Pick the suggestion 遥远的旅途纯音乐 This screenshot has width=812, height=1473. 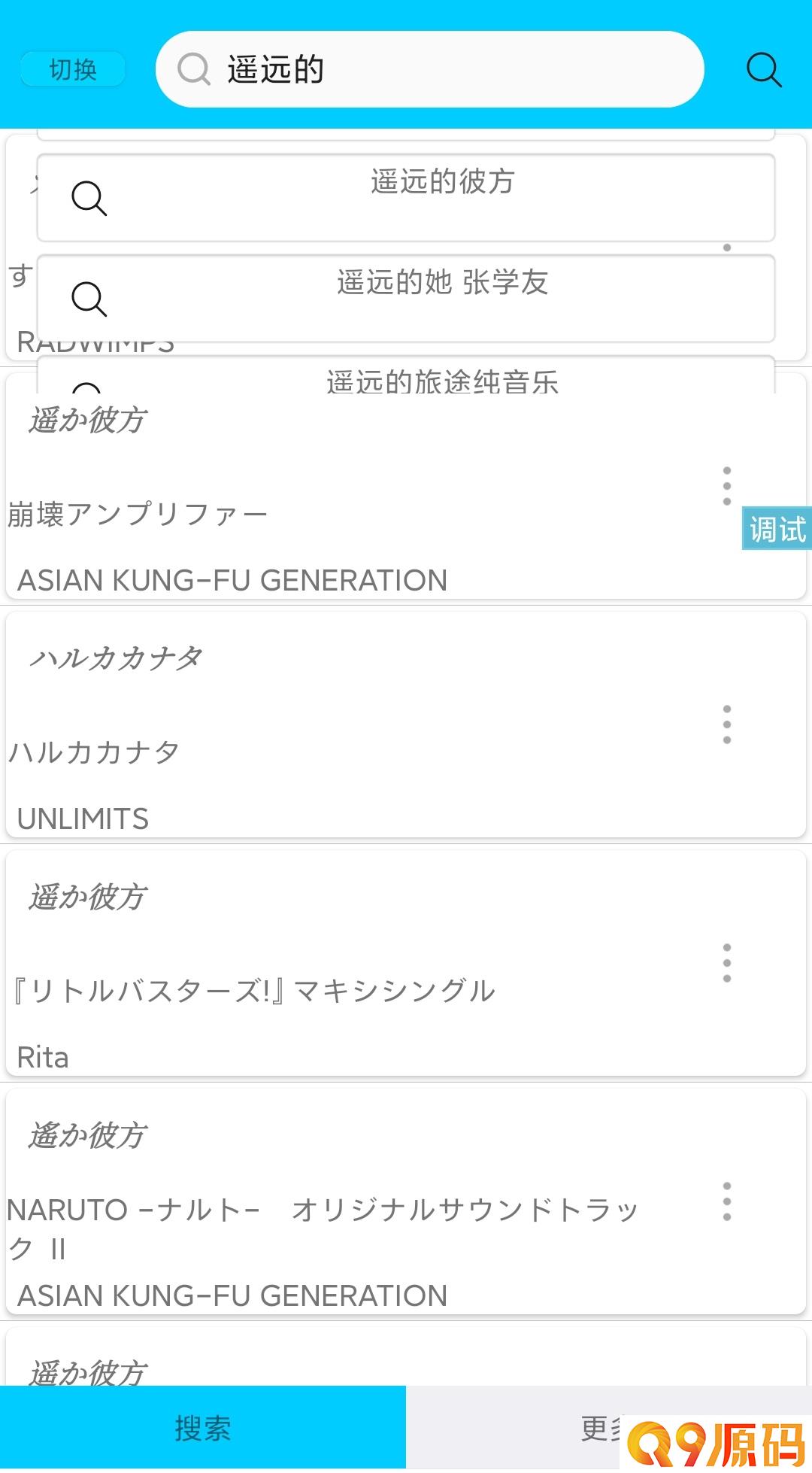point(406,375)
